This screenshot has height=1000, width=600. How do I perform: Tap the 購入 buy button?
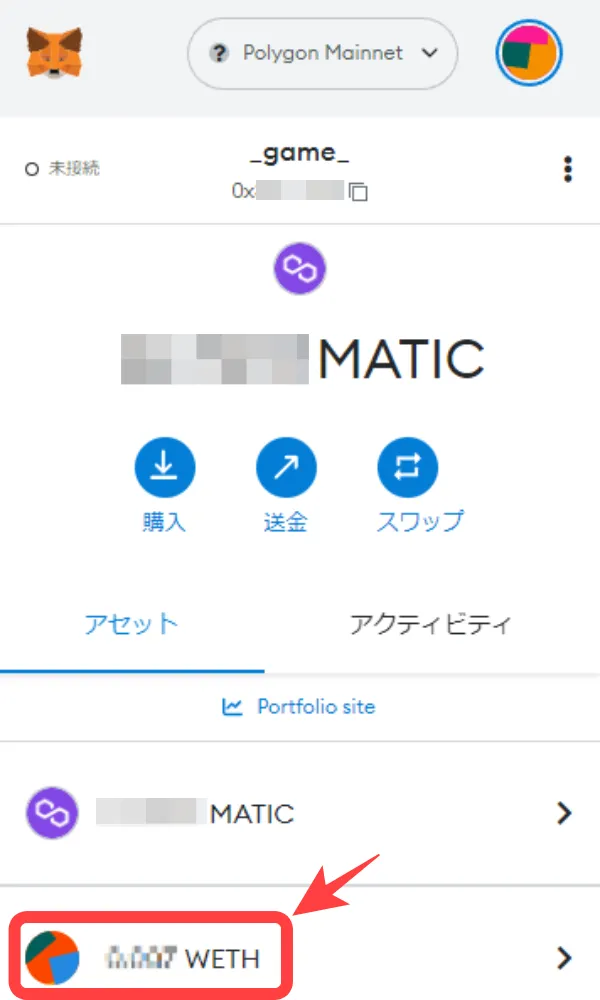[165, 485]
